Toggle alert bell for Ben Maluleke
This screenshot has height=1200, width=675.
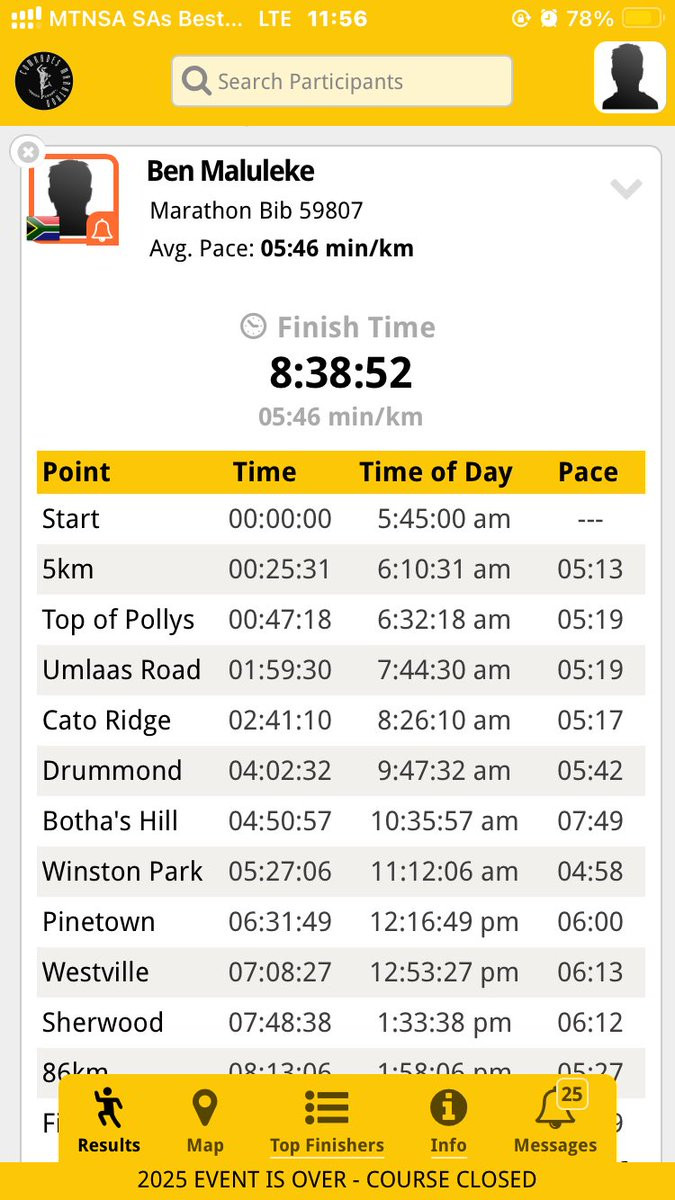point(101,229)
